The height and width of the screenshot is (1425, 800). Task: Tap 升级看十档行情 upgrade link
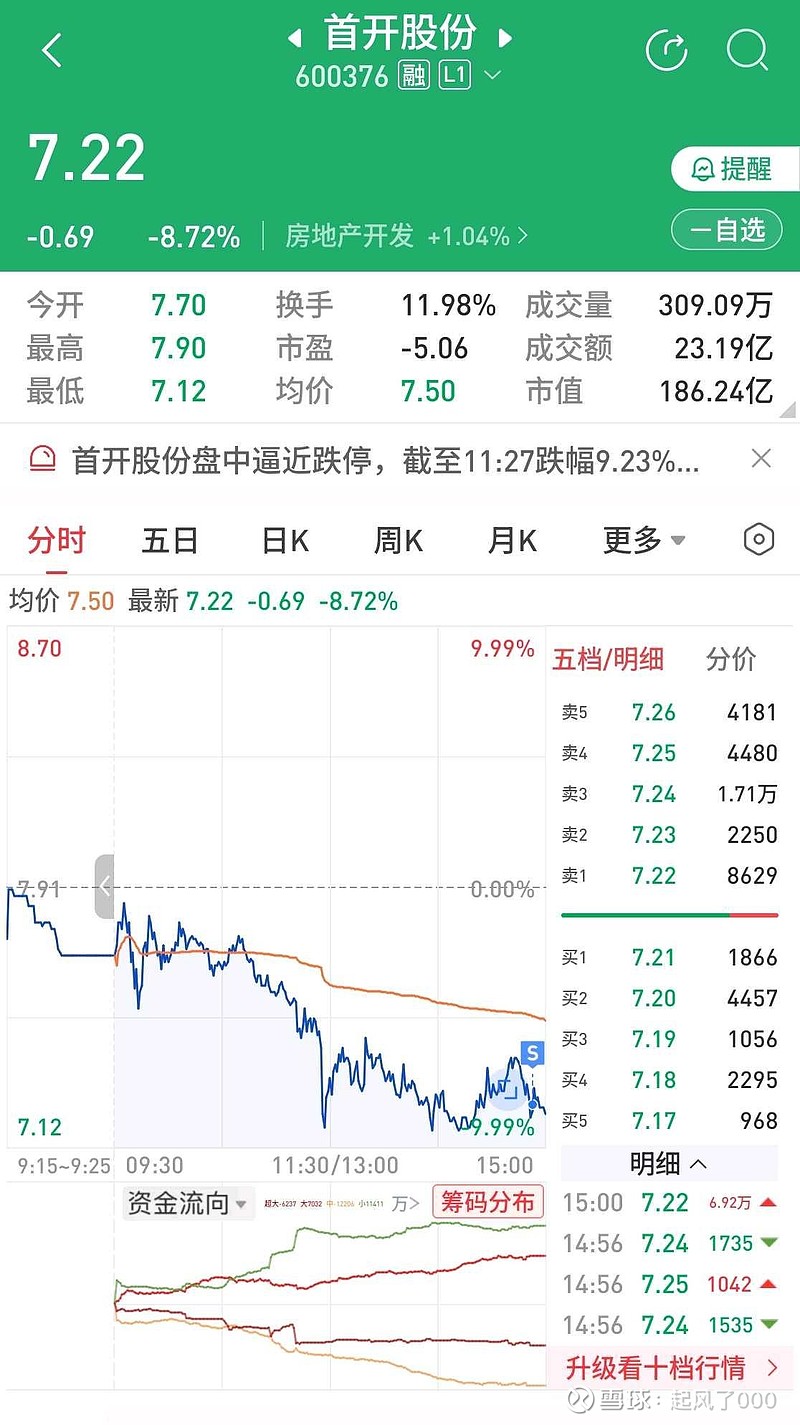click(672, 1367)
